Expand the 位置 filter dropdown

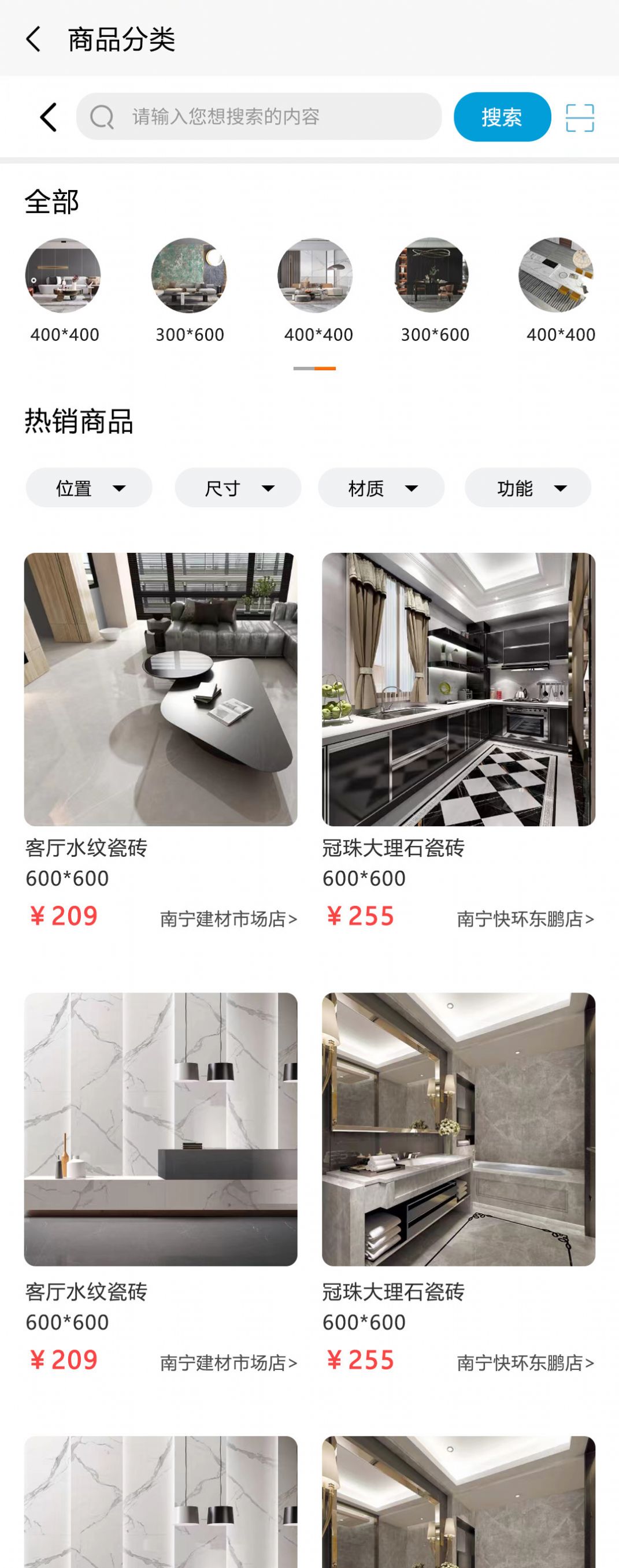89,488
